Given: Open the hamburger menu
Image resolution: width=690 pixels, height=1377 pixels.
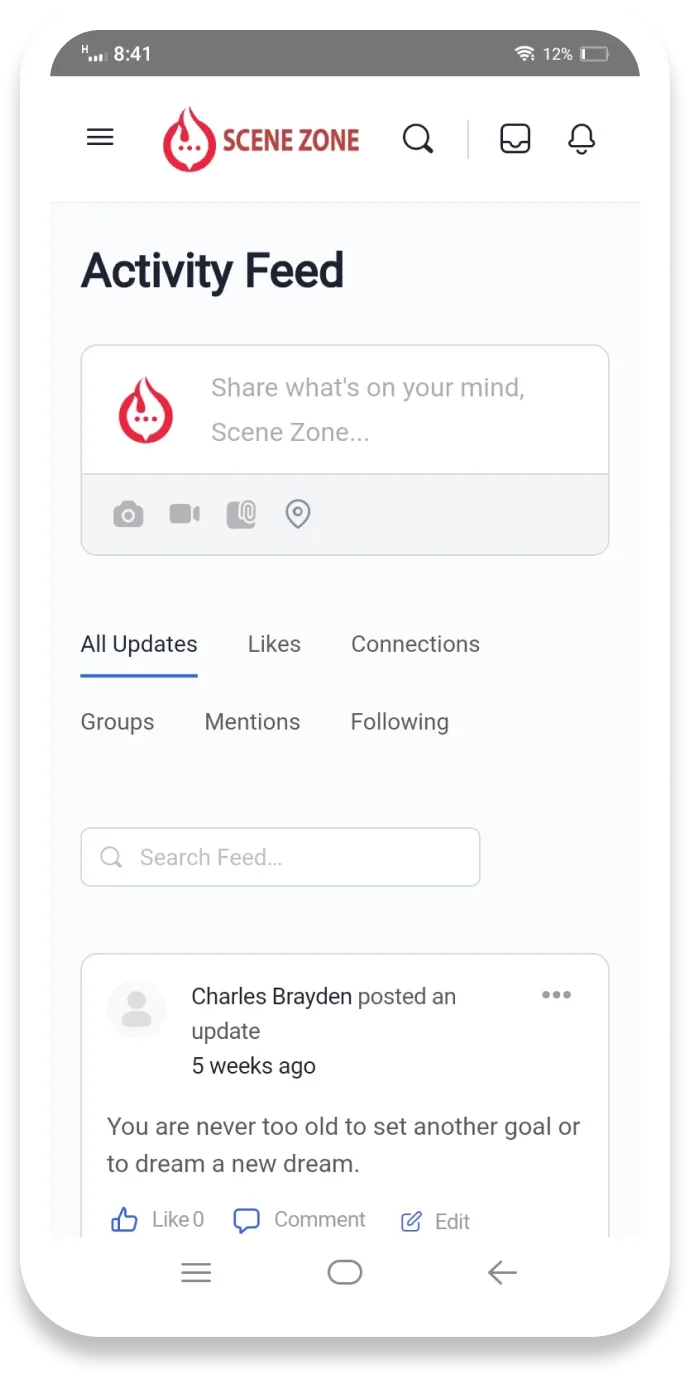Looking at the screenshot, I should 100,138.
